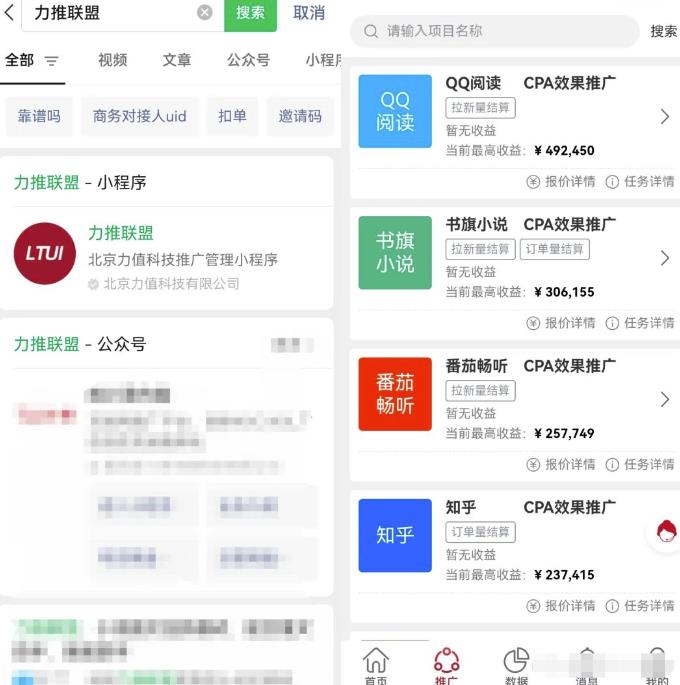
Task: Cancel the search with 取消
Action: (x=308, y=13)
